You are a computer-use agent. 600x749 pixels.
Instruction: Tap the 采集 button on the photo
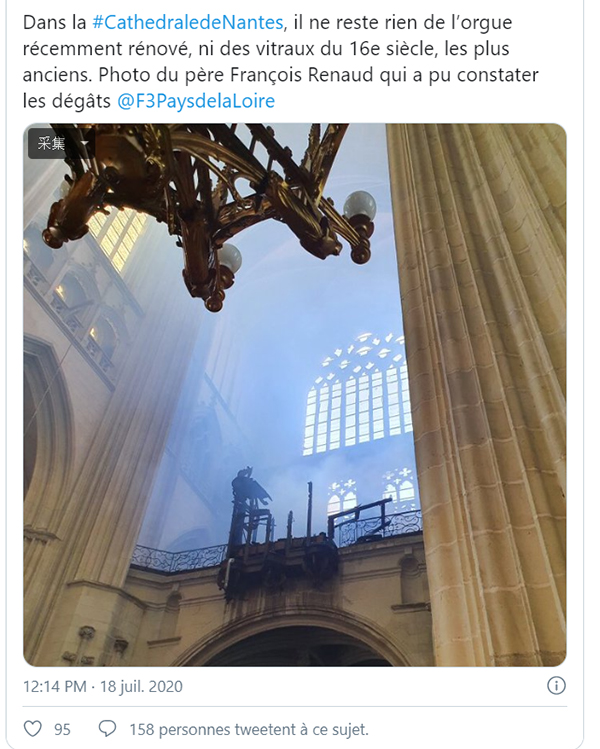tap(51, 143)
